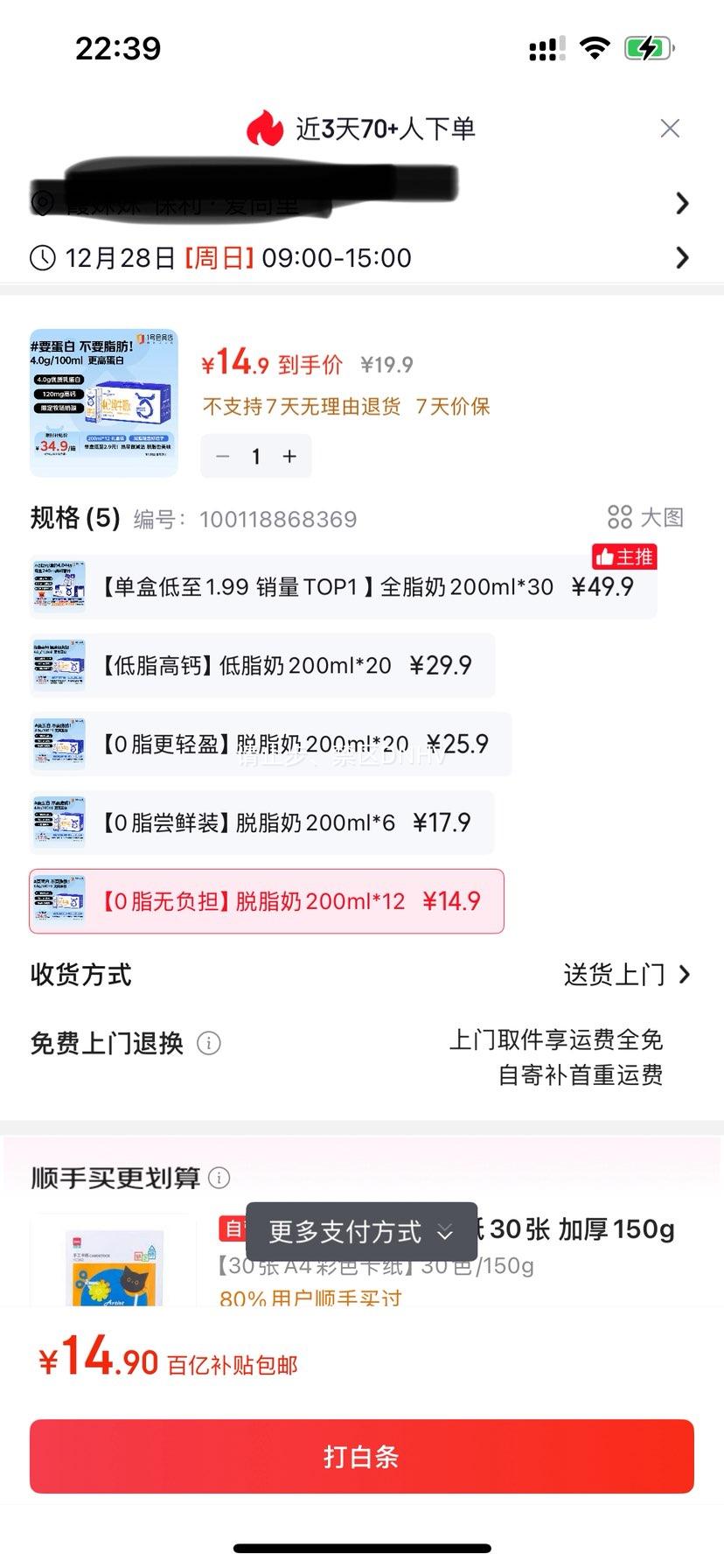Viewport: 724px width, 1568px height.
Task: Increase quantity with the plus stepper
Action: (x=289, y=456)
